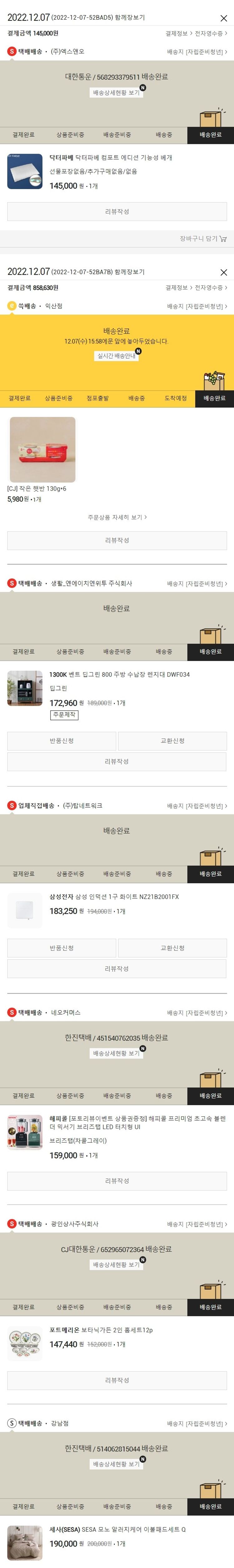Screen dimensions: 234x1568
Task: View 배송상세현황 for 대한통운 568293379511
Action: pos(115,92)
